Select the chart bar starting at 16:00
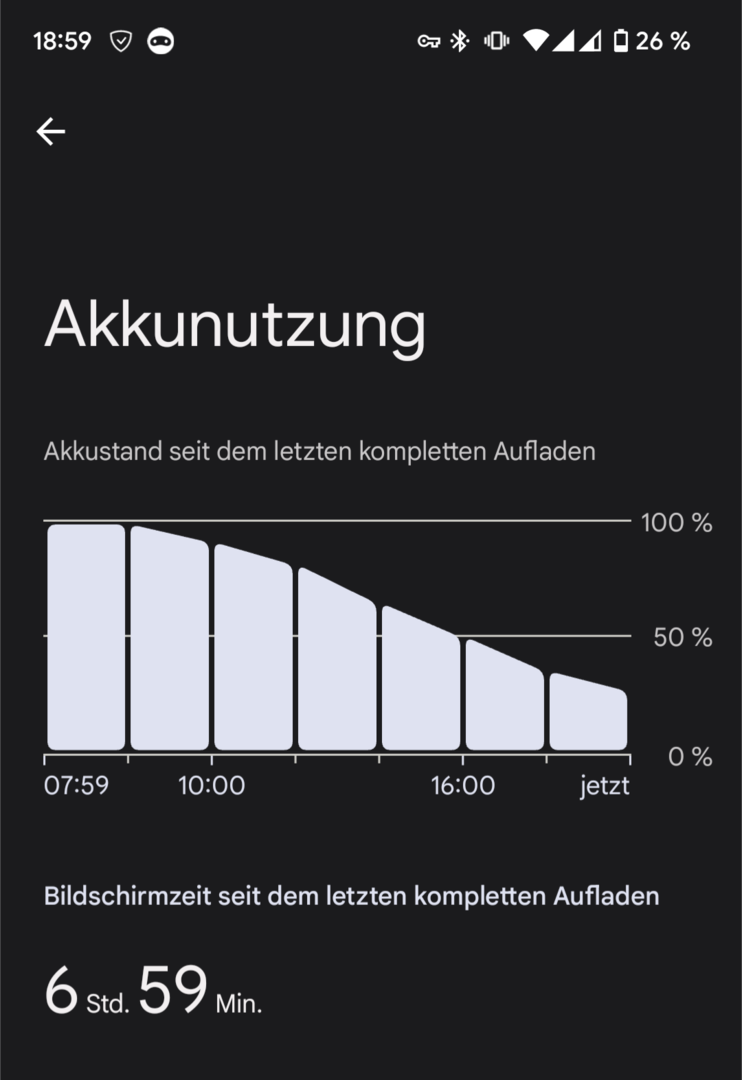Image resolution: width=742 pixels, height=1080 pixels. [505, 697]
